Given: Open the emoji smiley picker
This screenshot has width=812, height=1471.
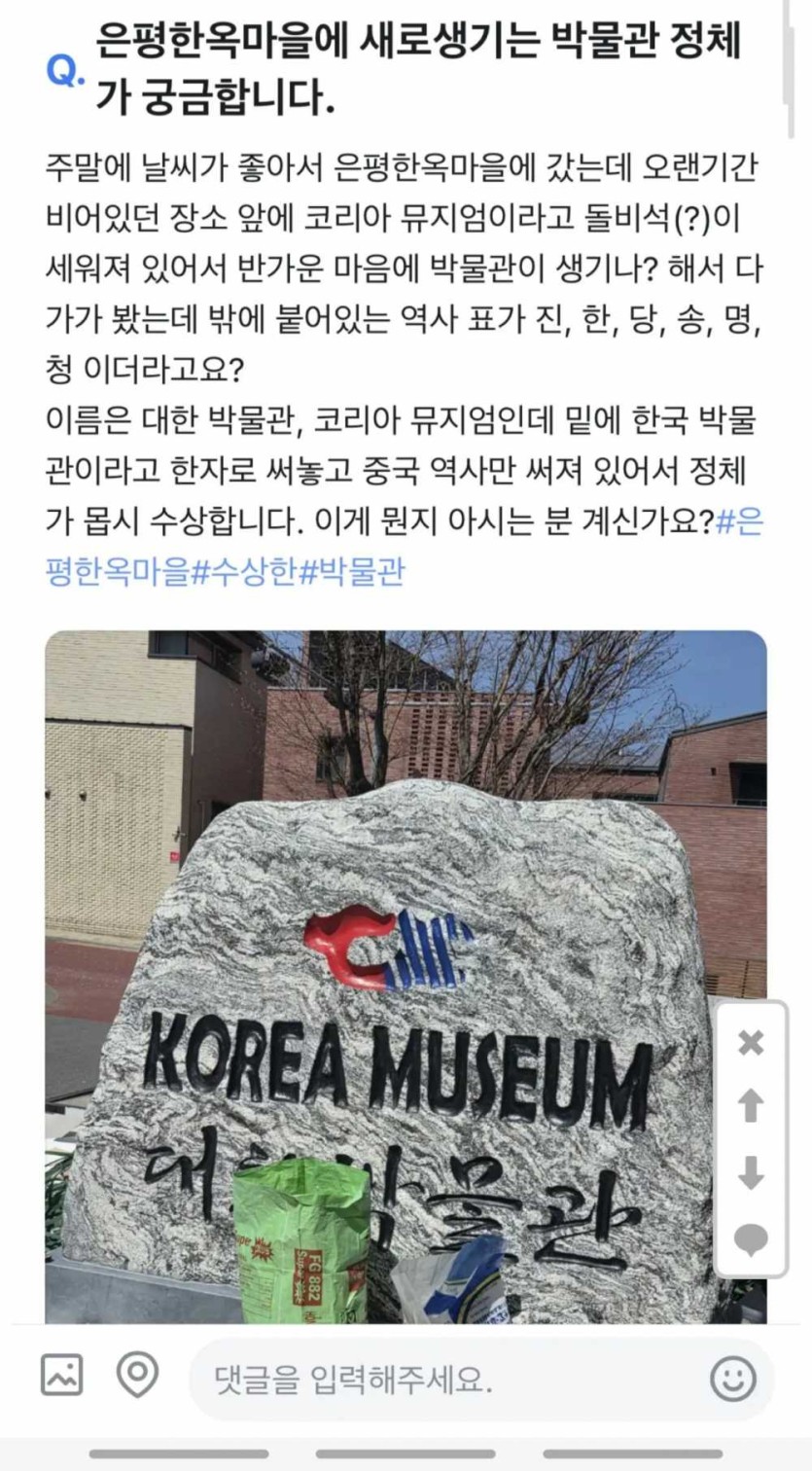Looking at the screenshot, I should click(x=732, y=1379).
